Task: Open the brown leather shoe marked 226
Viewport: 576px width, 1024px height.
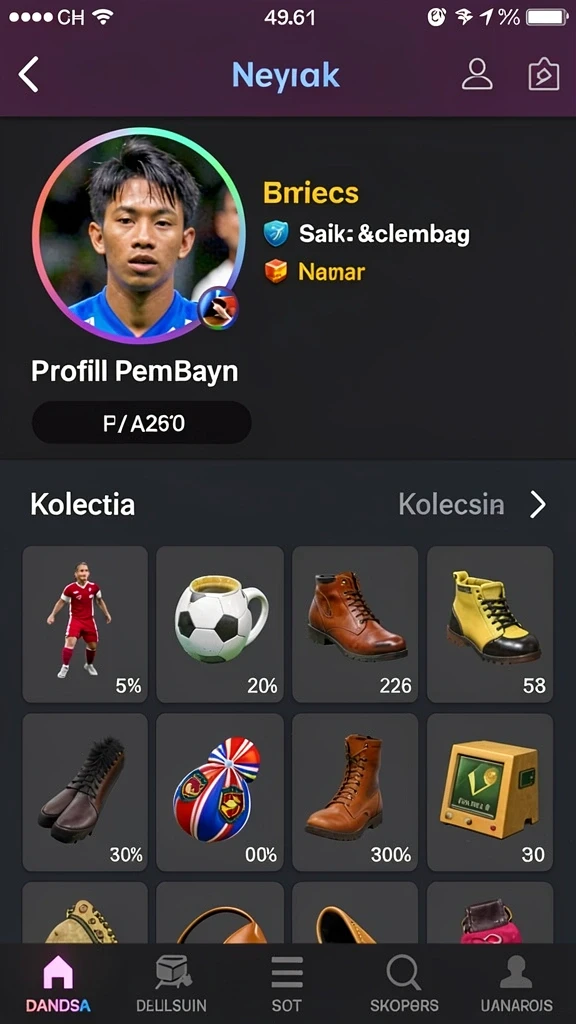Action: (355, 624)
